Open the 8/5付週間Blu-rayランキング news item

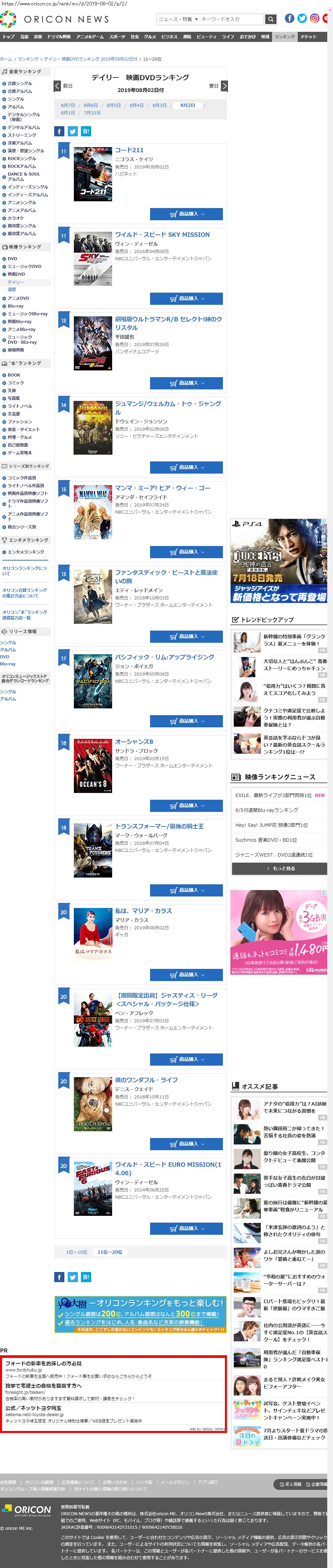(x=267, y=810)
